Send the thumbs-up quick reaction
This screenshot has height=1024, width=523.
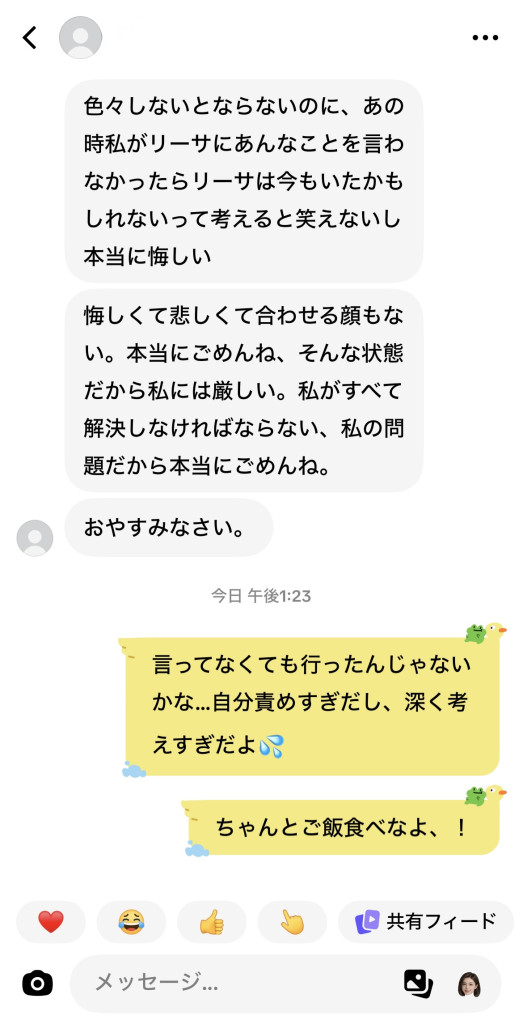tap(212, 922)
